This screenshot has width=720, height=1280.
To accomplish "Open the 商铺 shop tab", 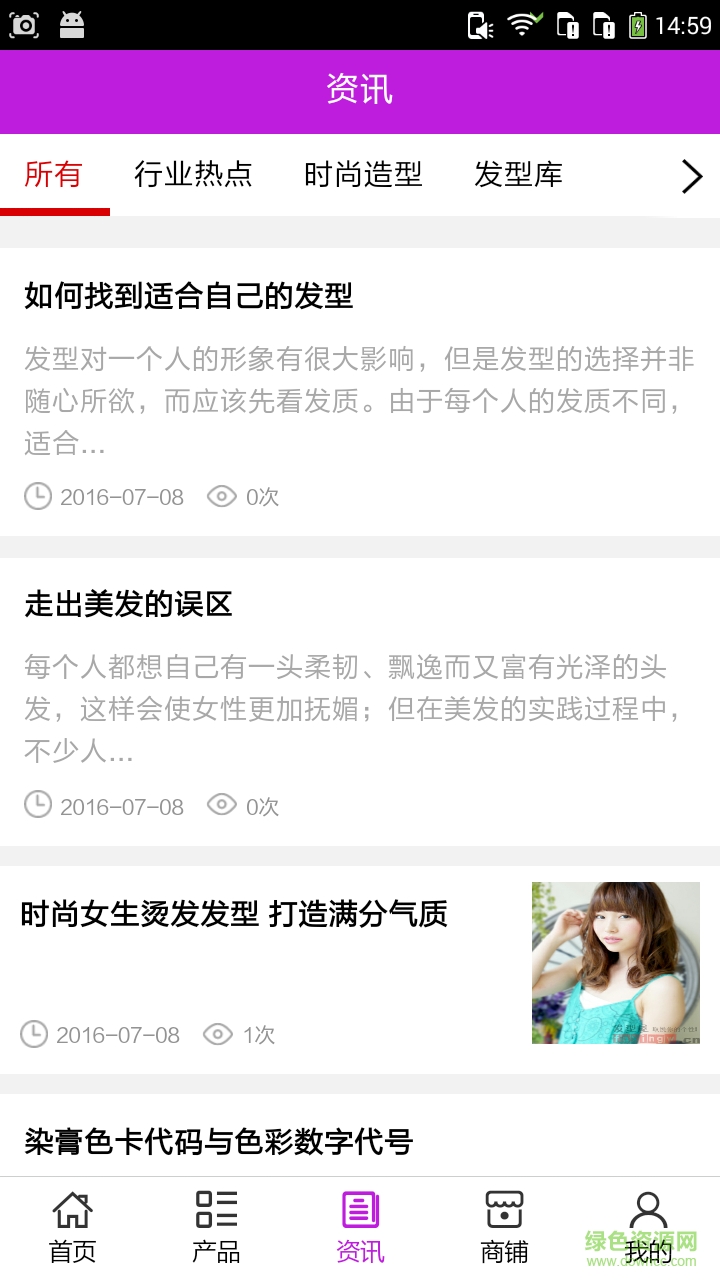I will pyautogui.click(x=504, y=1227).
